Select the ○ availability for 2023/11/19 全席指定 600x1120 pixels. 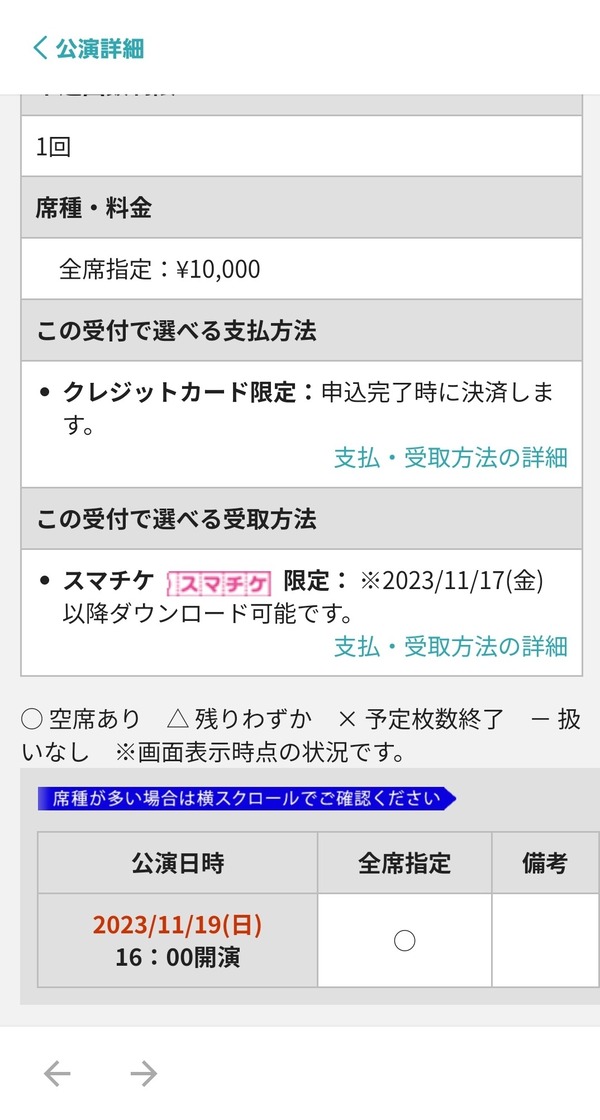click(404, 941)
